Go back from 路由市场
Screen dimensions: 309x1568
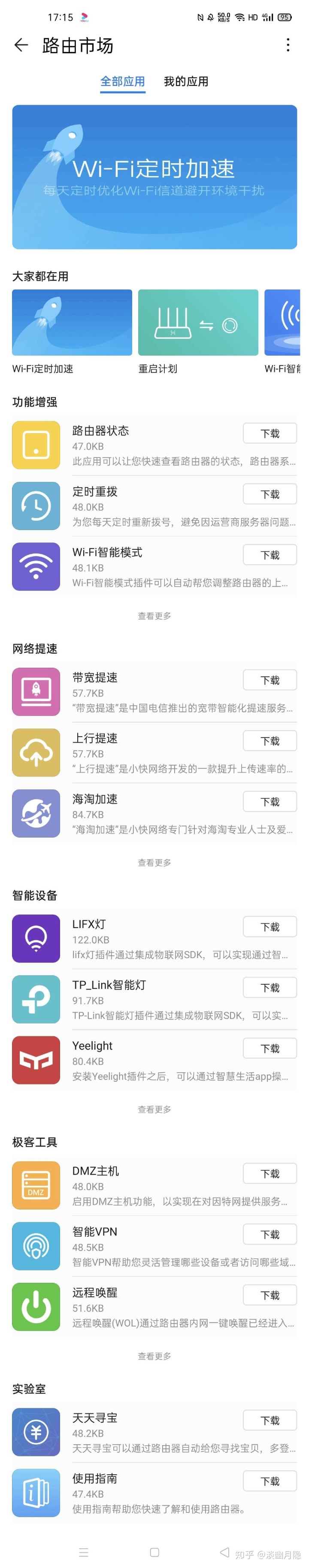click(x=21, y=45)
